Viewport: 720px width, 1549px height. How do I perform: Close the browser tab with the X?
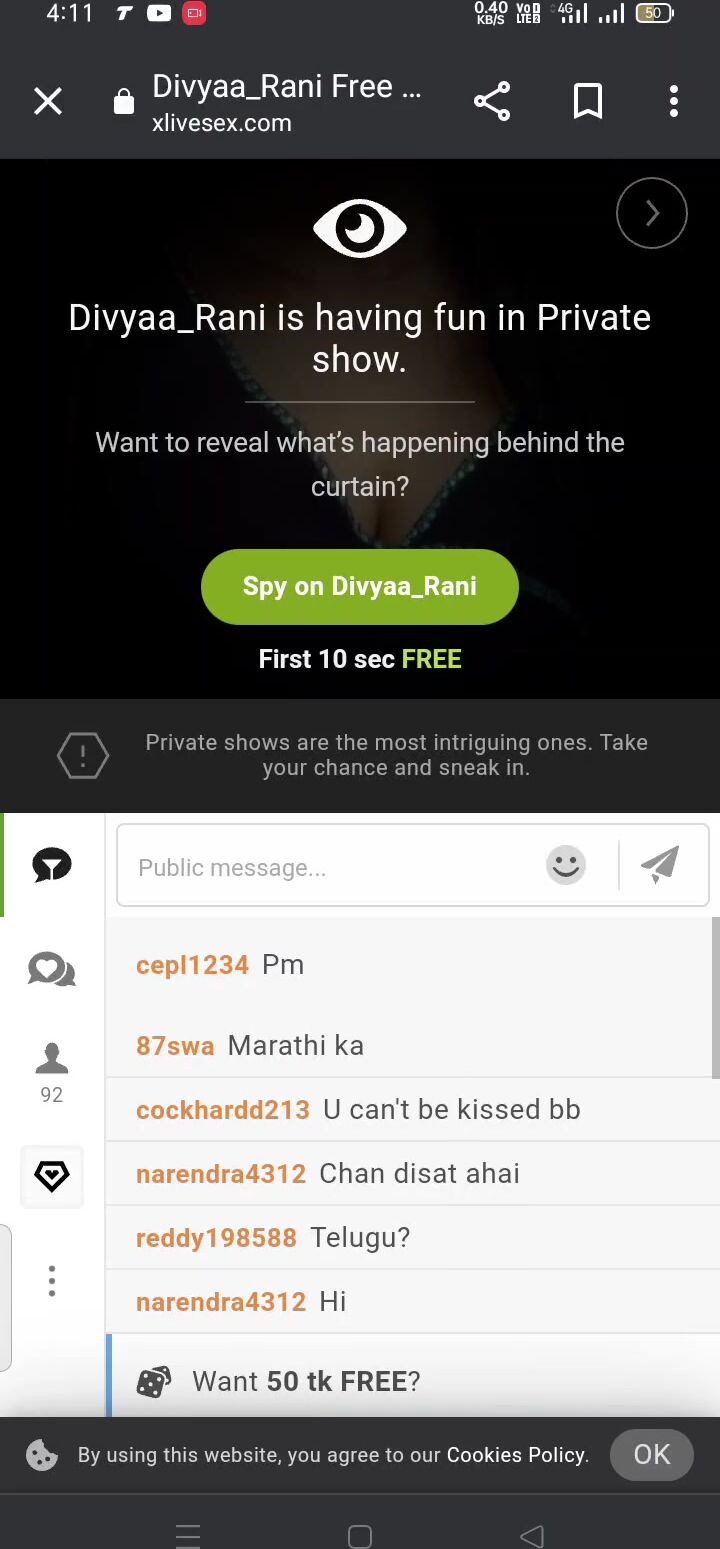[48, 102]
